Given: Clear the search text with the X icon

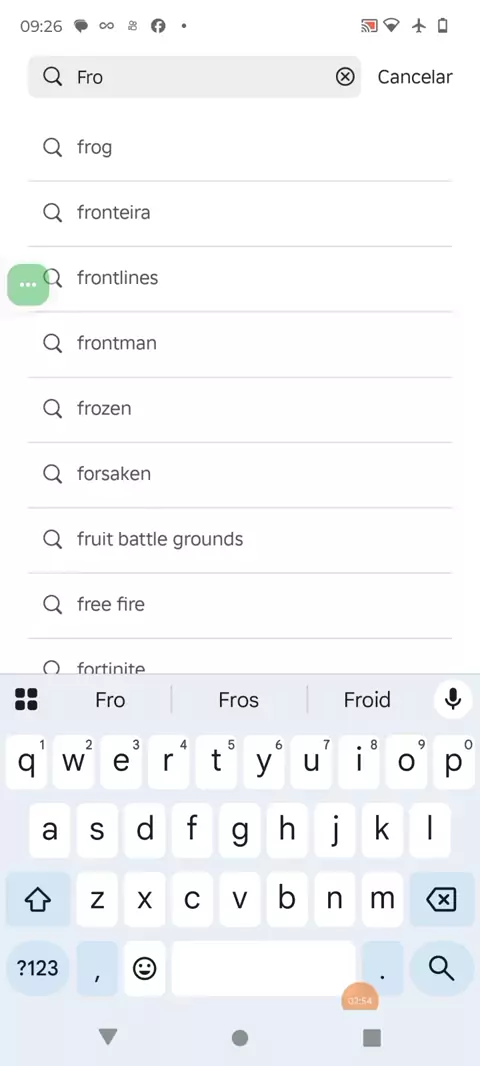Looking at the screenshot, I should point(345,77).
